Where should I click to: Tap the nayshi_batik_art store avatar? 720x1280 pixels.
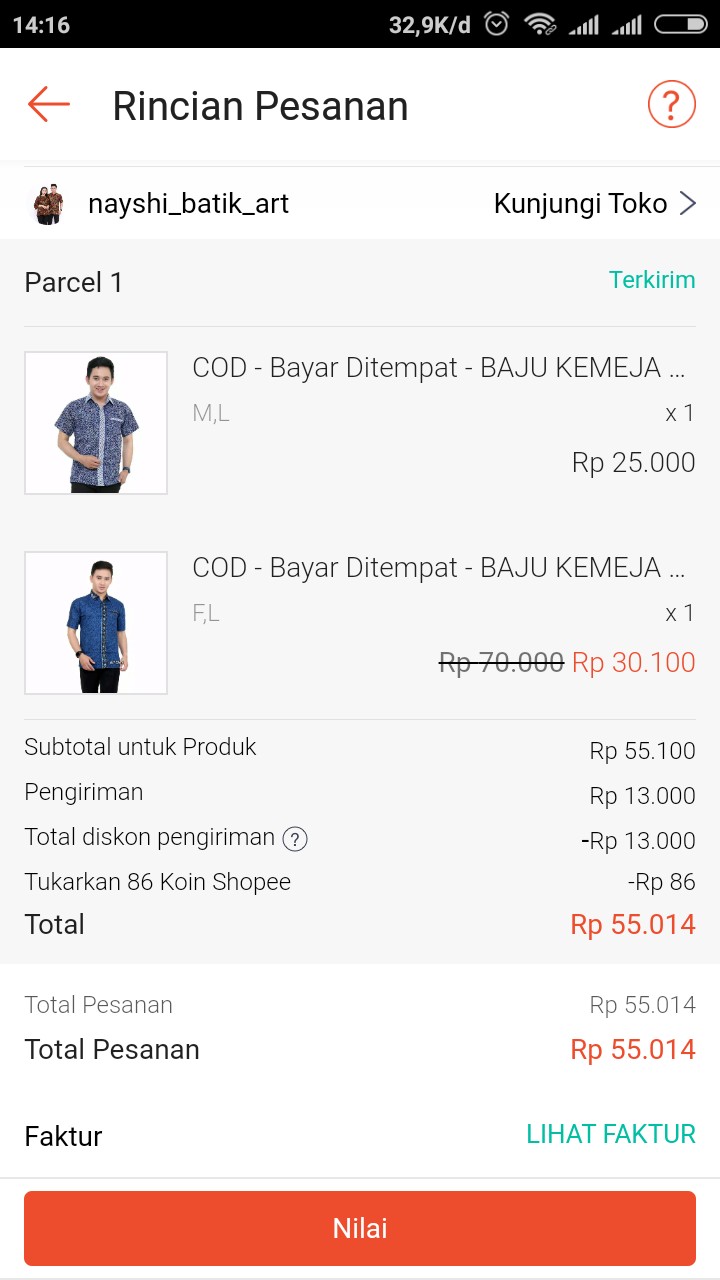pos(47,203)
